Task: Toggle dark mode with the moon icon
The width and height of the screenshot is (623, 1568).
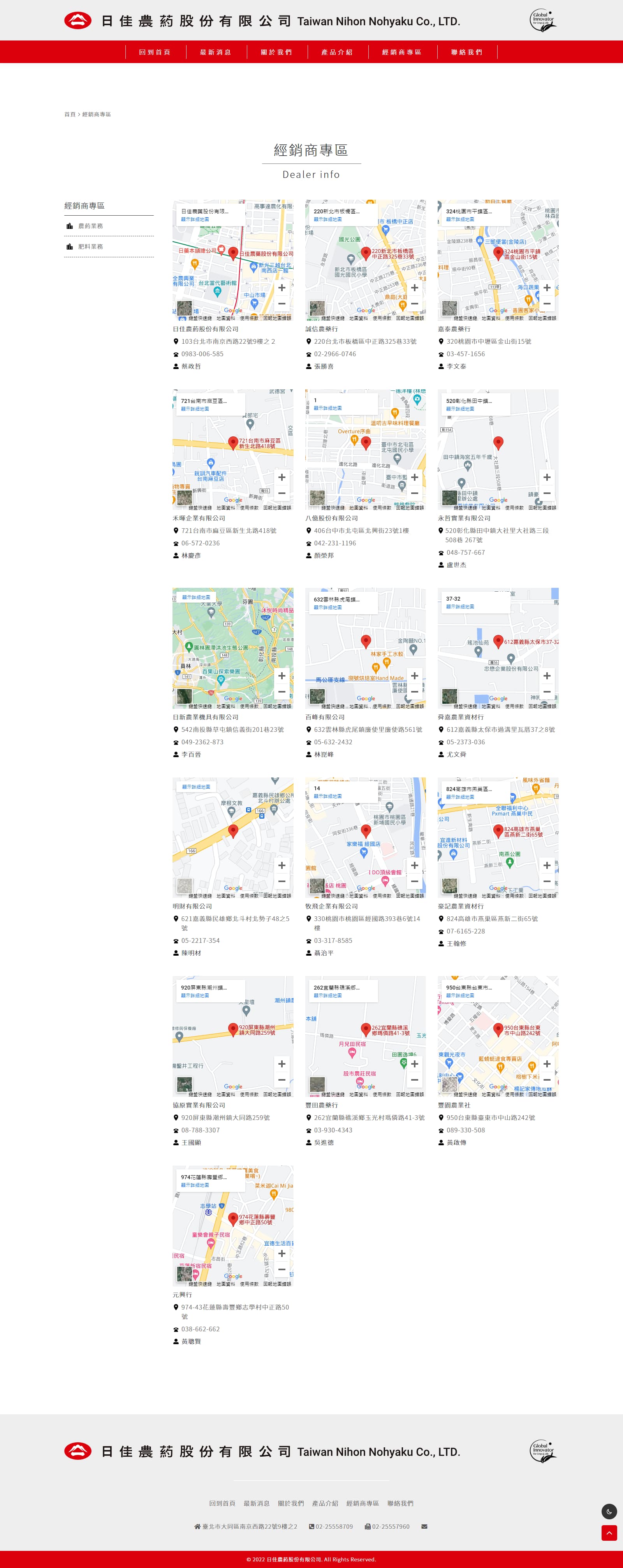Action: click(x=609, y=1512)
